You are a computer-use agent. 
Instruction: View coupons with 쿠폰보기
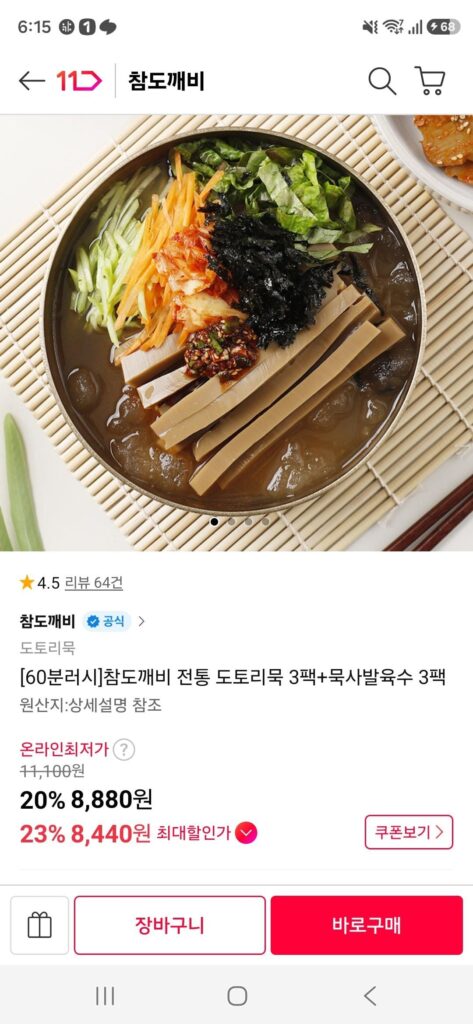pos(409,832)
